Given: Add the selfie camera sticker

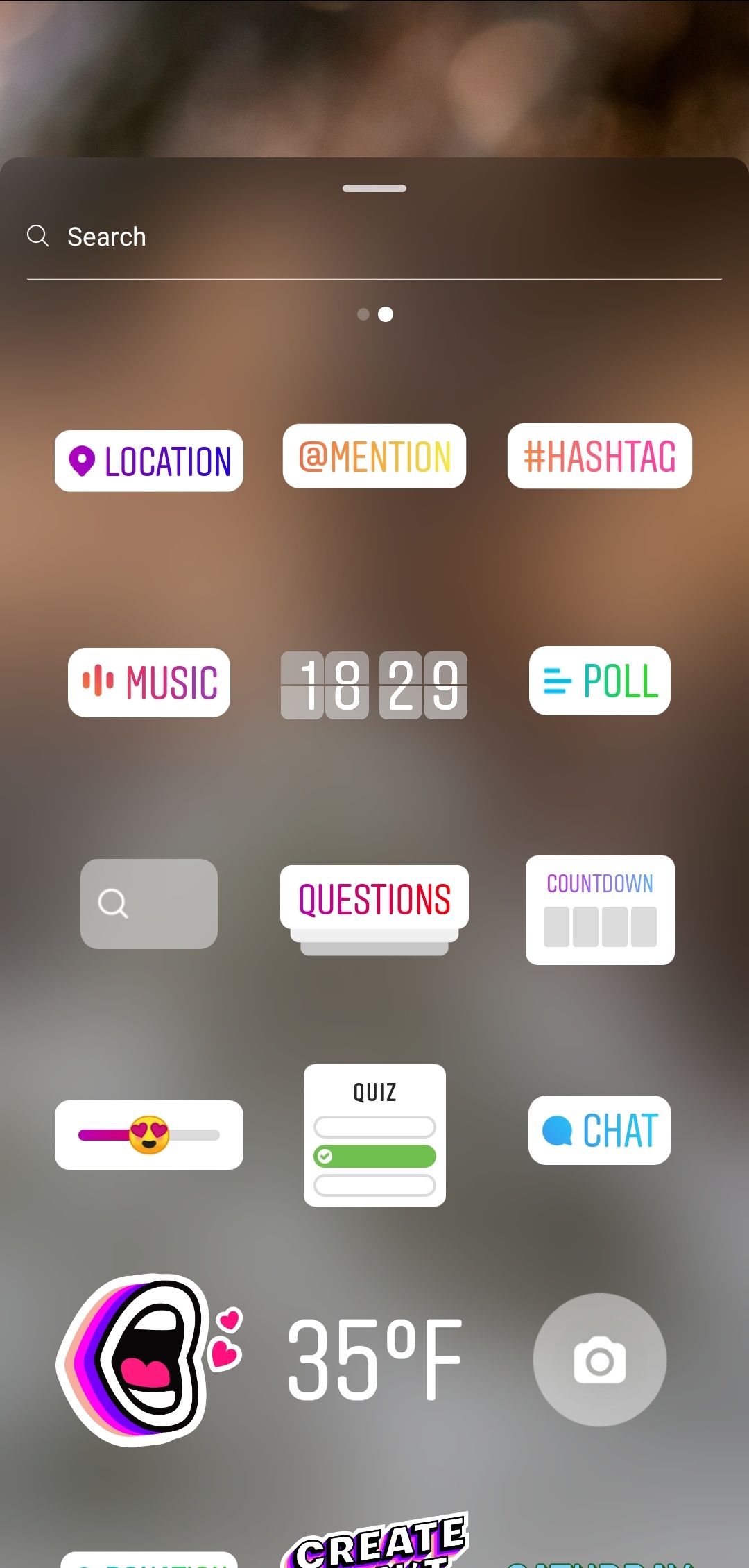Looking at the screenshot, I should [599, 1360].
